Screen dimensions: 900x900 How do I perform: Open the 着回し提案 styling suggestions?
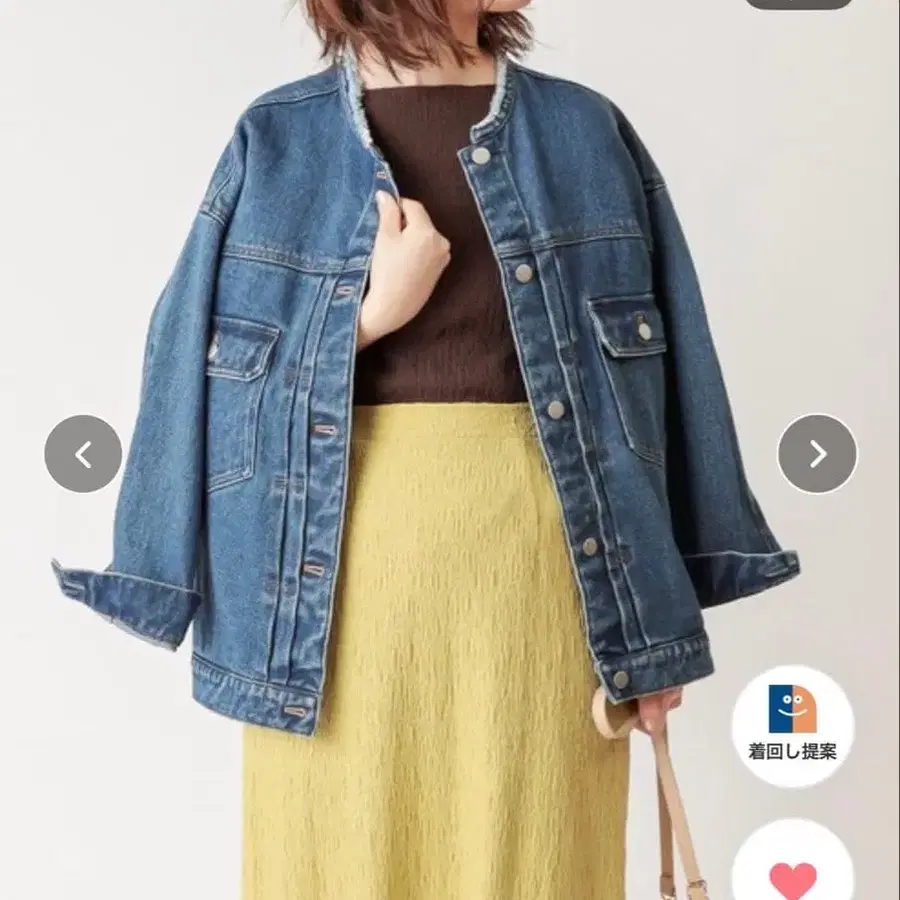[x=793, y=726]
